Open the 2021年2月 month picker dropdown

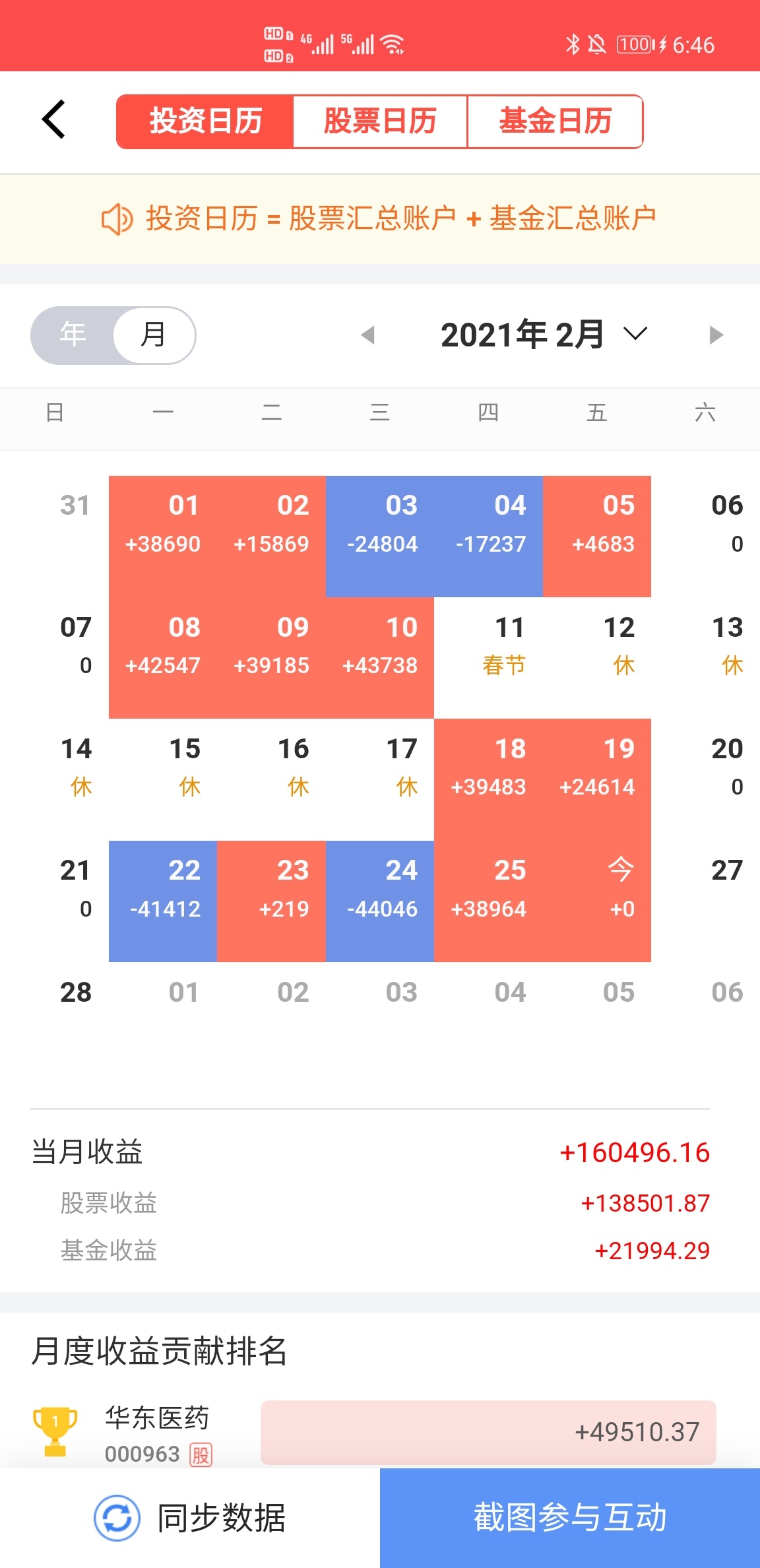click(x=544, y=334)
